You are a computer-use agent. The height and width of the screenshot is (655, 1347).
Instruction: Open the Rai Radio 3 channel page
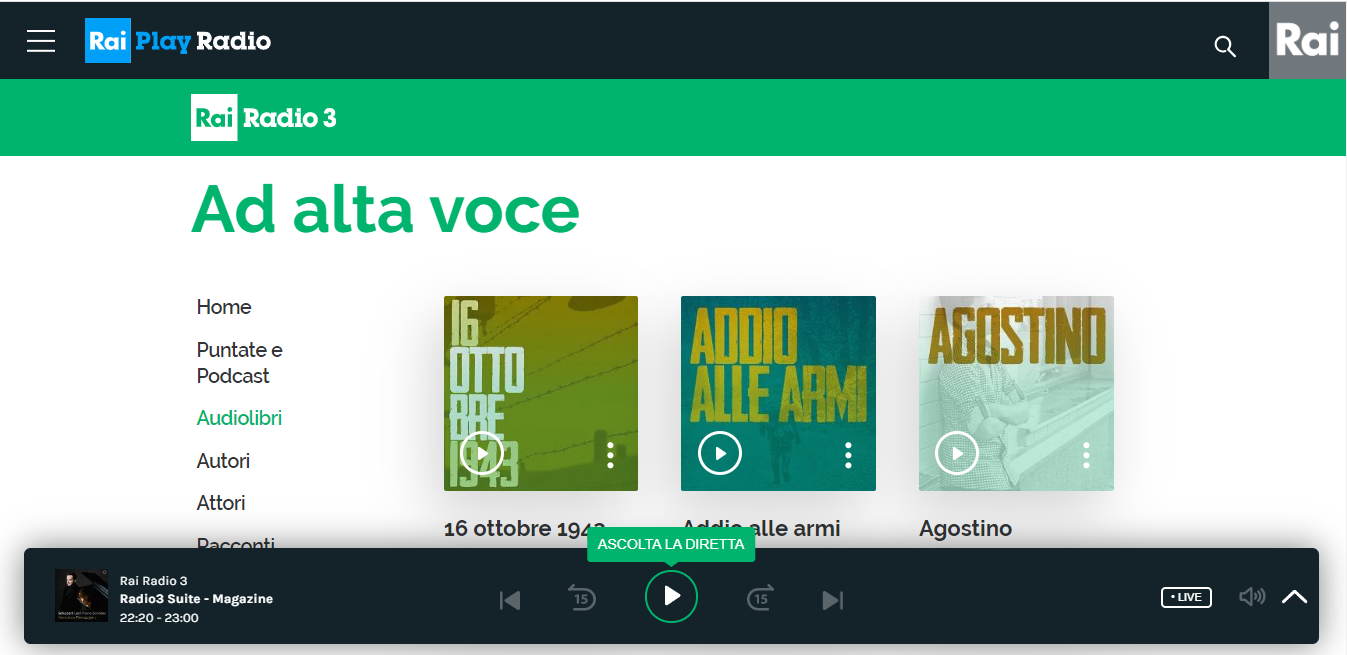pos(264,118)
